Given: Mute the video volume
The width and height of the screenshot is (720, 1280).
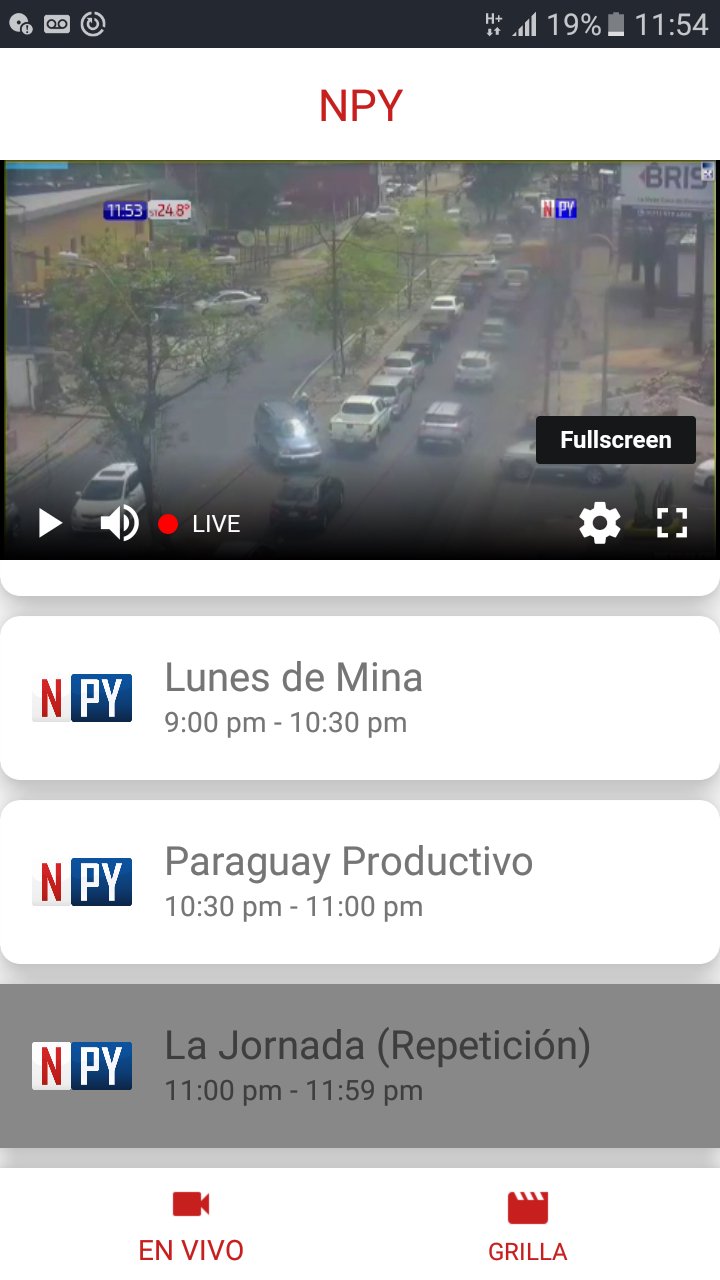Looking at the screenshot, I should pos(119,523).
